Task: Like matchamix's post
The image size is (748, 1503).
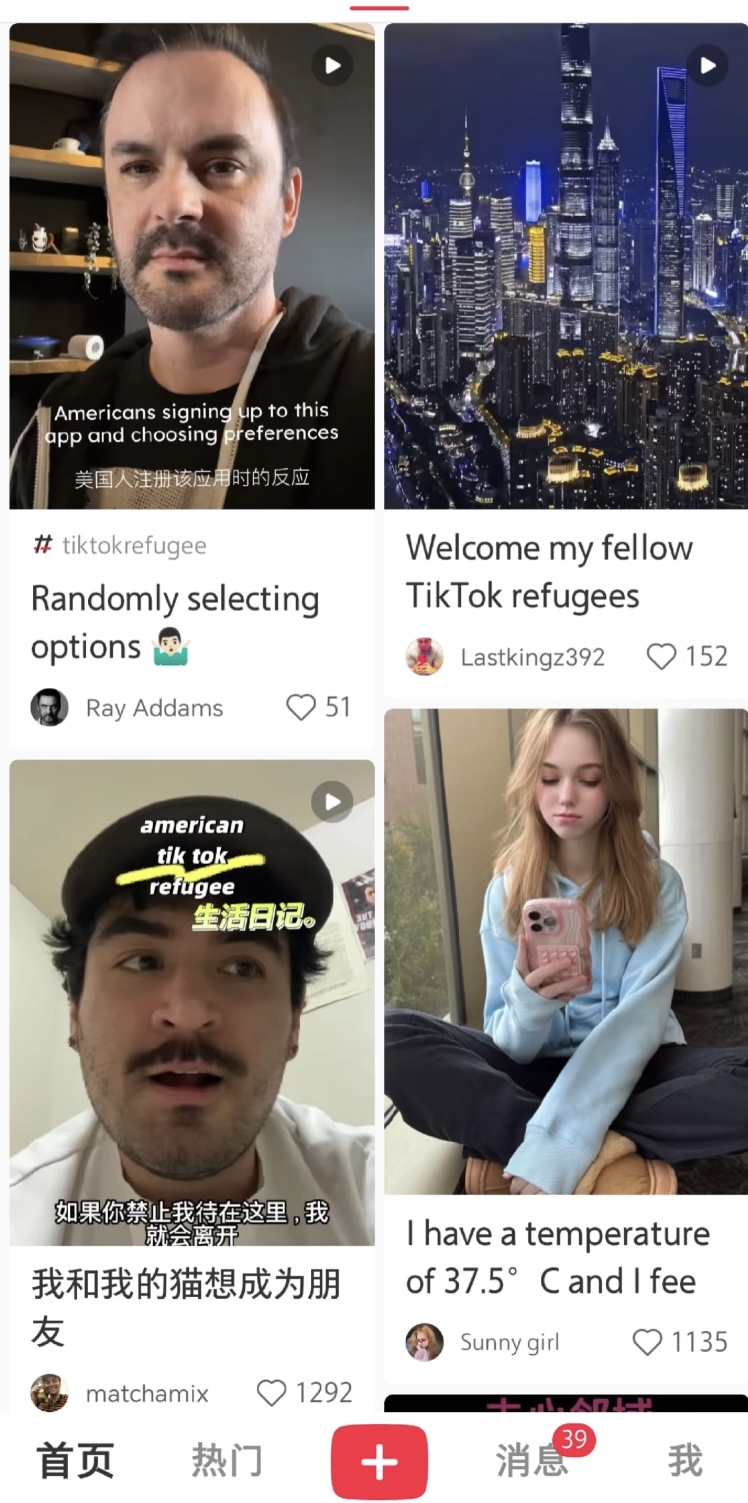Action: point(272,1392)
